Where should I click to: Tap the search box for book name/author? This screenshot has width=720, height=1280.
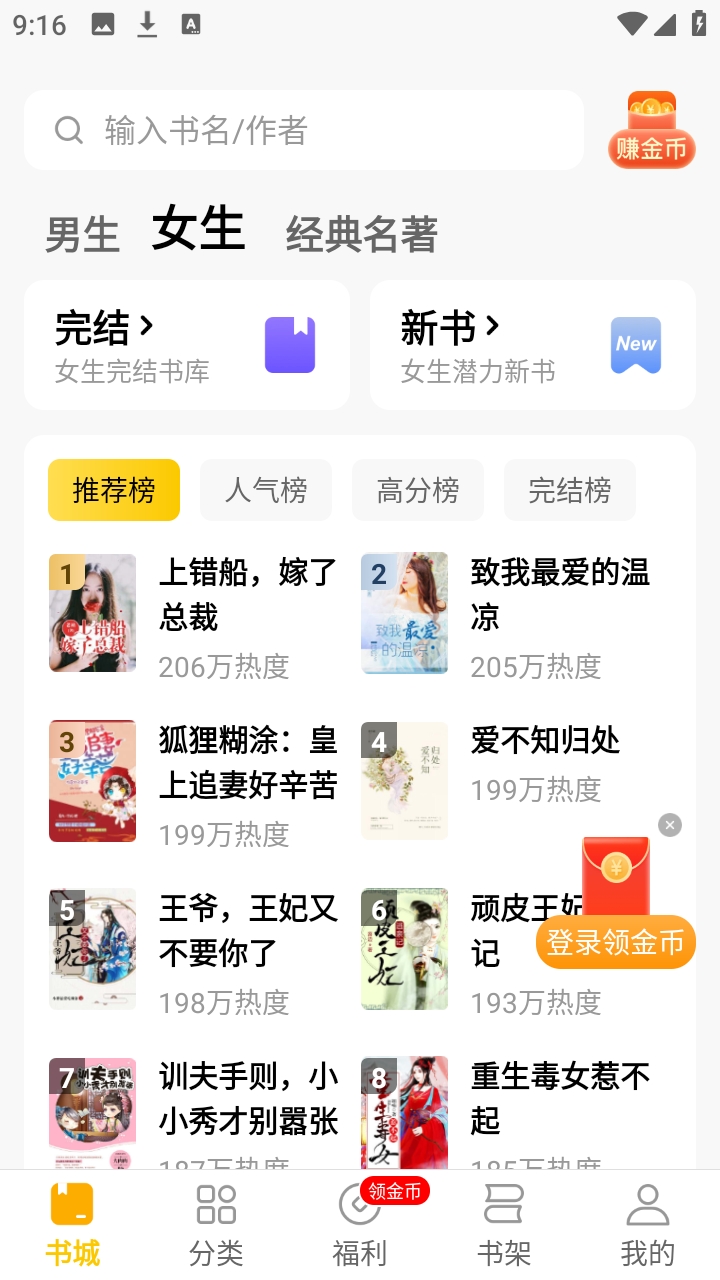pyautogui.click(x=304, y=130)
